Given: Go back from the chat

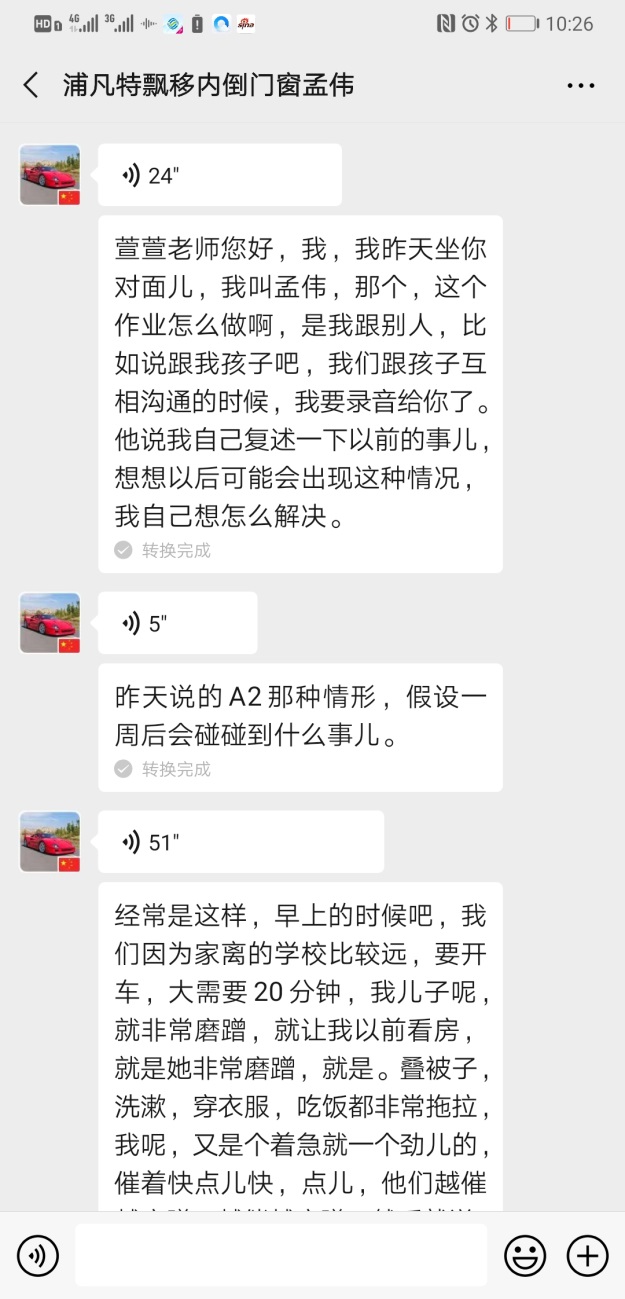Looking at the screenshot, I should click(31, 85).
